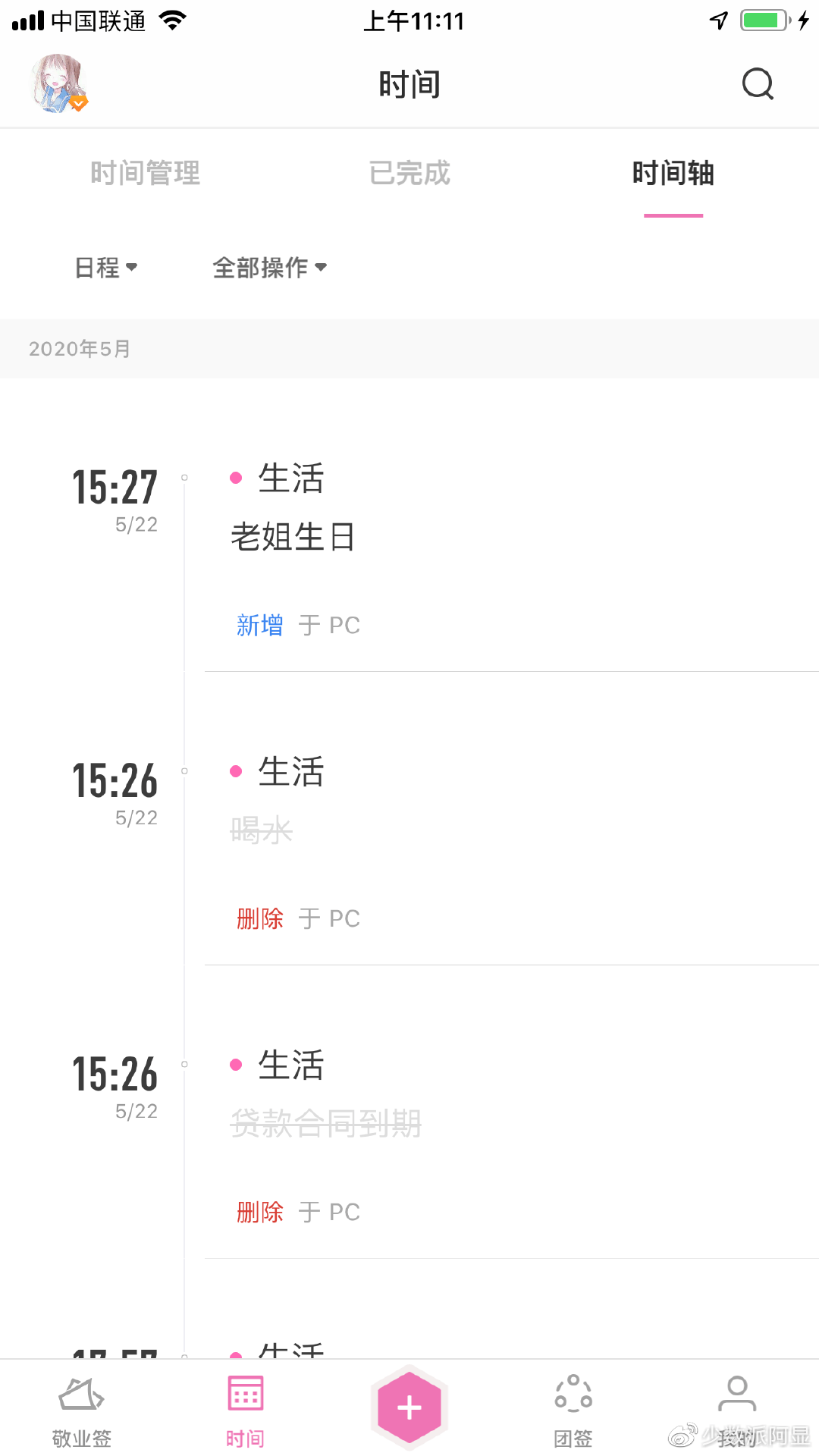
Task: Open the 老姐生日 timeline entry
Action: [293, 537]
